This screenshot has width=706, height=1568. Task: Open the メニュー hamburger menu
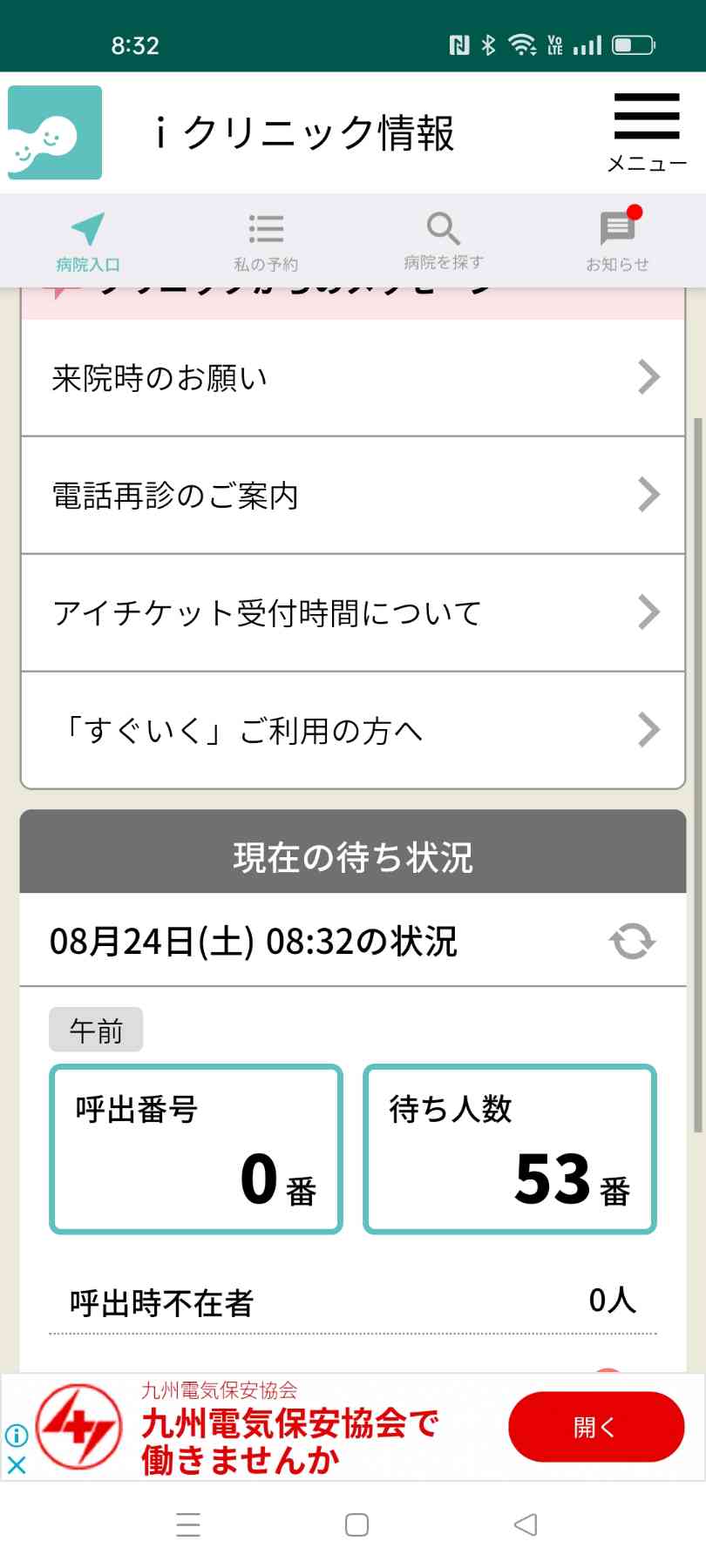click(x=646, y=131)
